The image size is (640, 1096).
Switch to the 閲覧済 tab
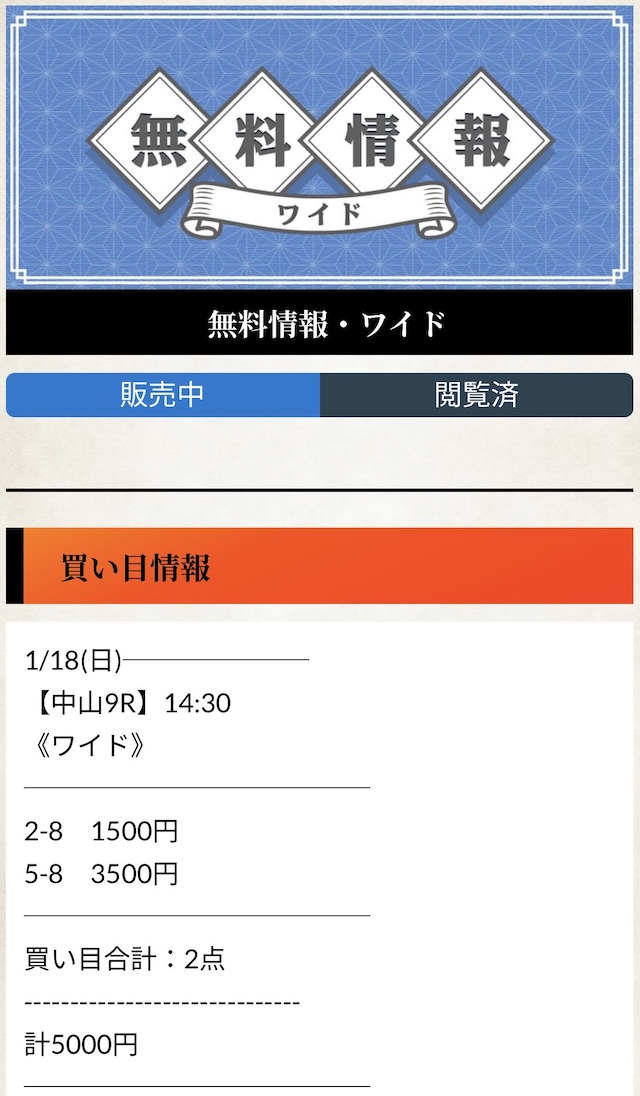tap(476, 395)
